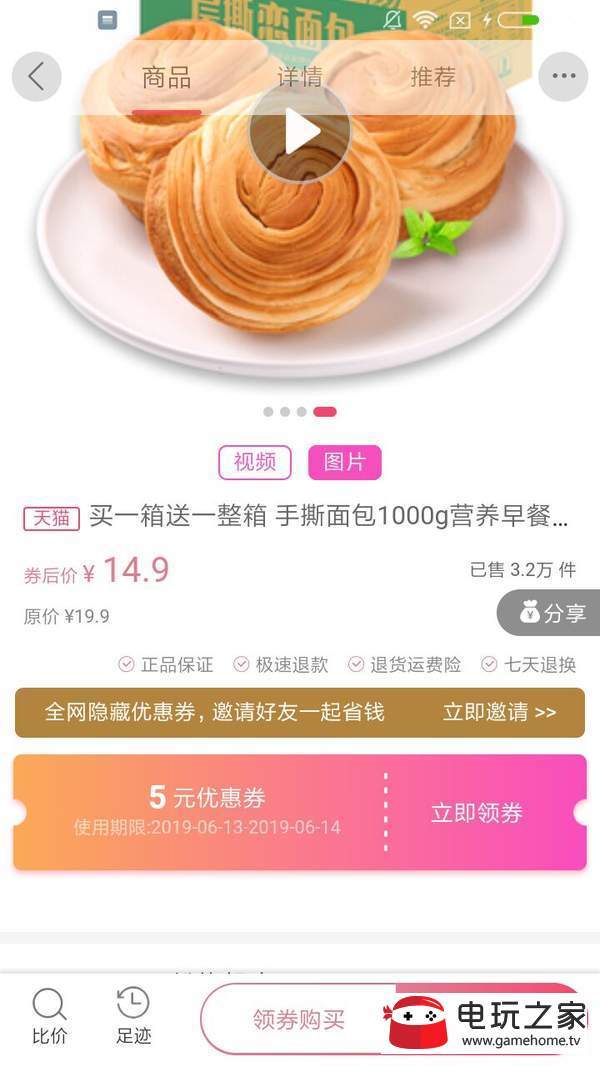Claim the 5元 coupon via 立即领券

[477, 812]
